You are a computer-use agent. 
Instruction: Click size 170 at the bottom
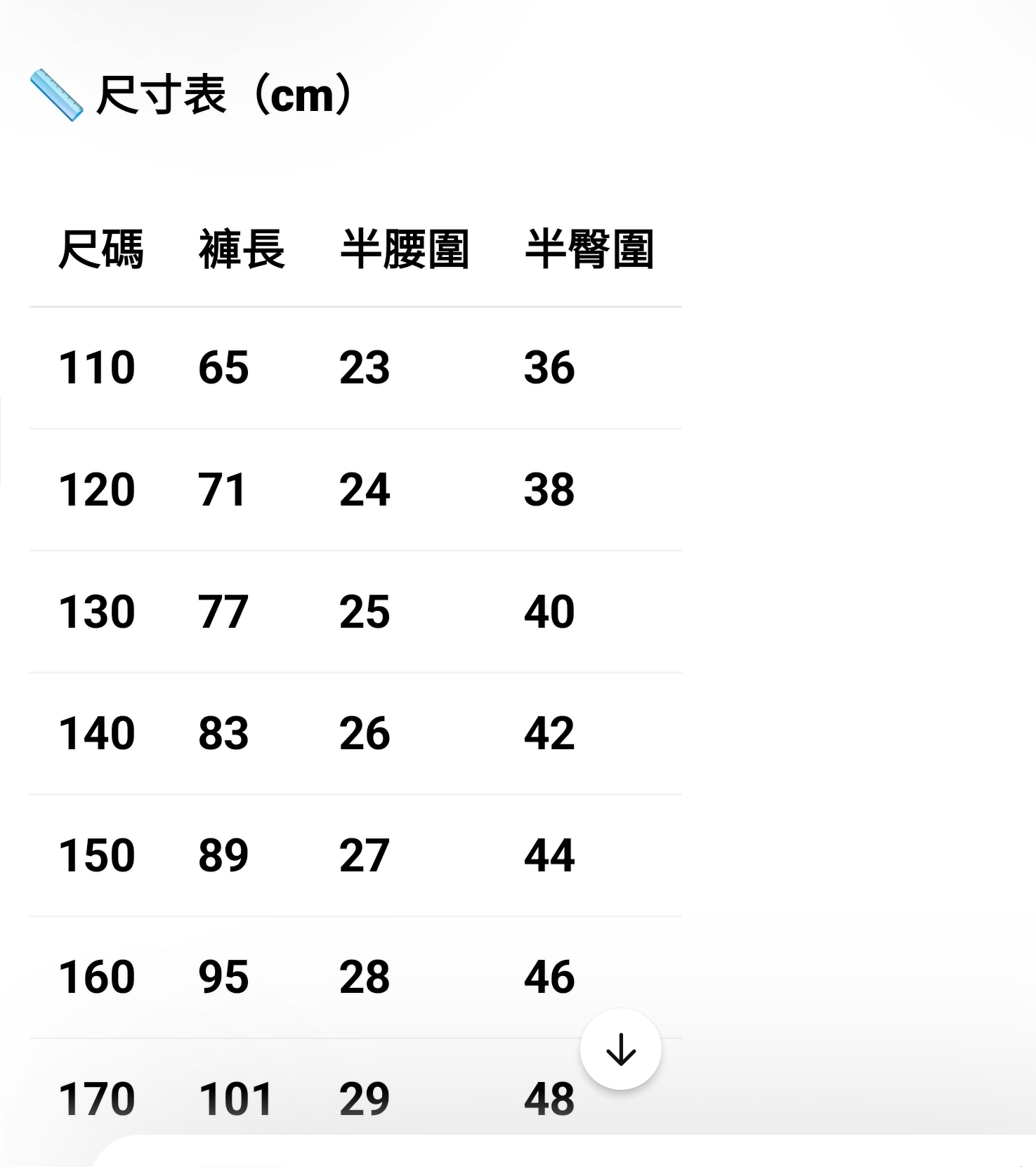pyautogui.click(x=97, y=1097)
